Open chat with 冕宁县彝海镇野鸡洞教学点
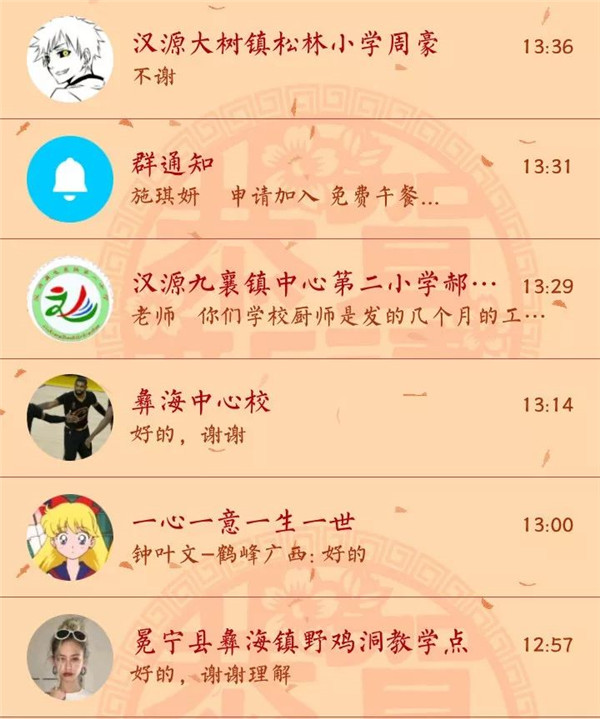 coord(300,656)
